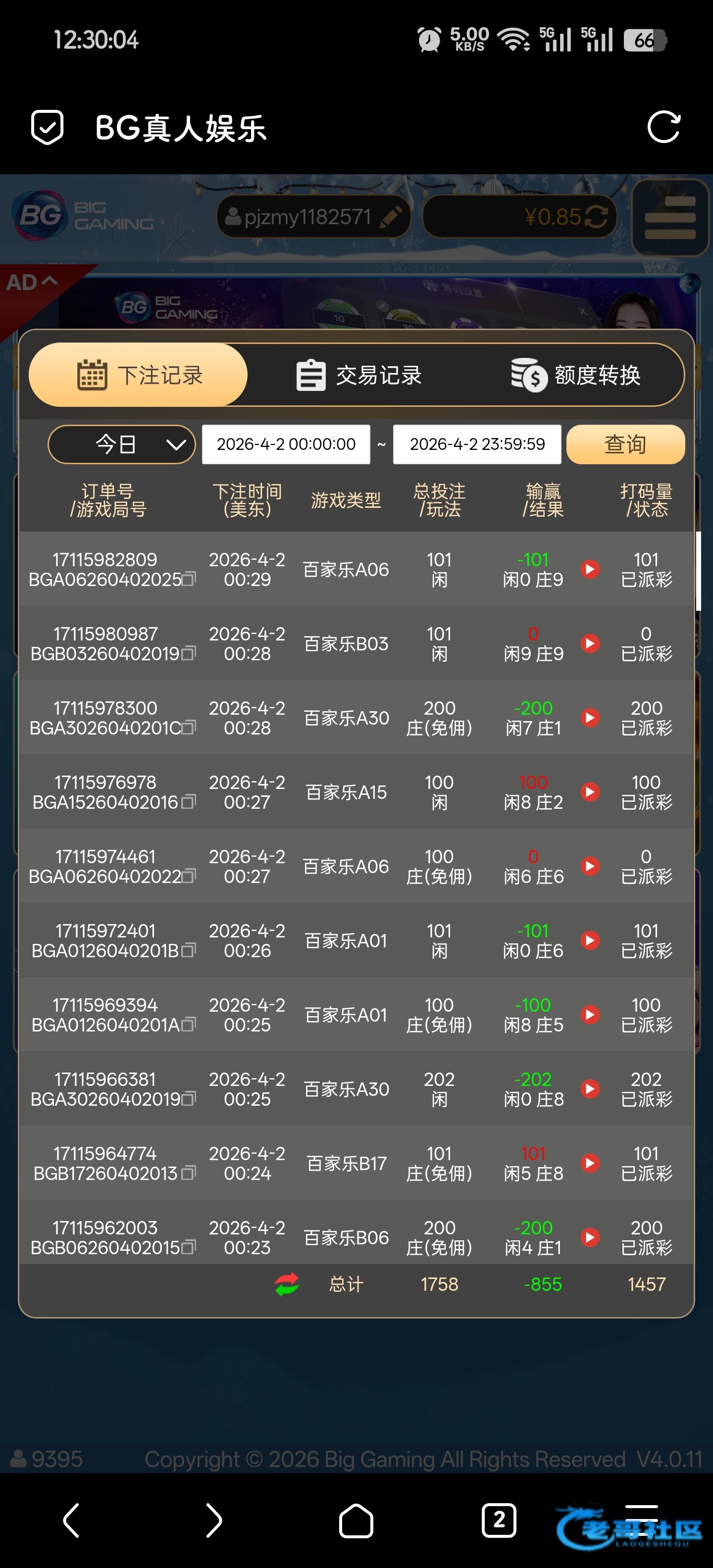Edit the end time 2026-4-2 23:59:59
This screenshot has width=713, height=1568.
[477, 444]
